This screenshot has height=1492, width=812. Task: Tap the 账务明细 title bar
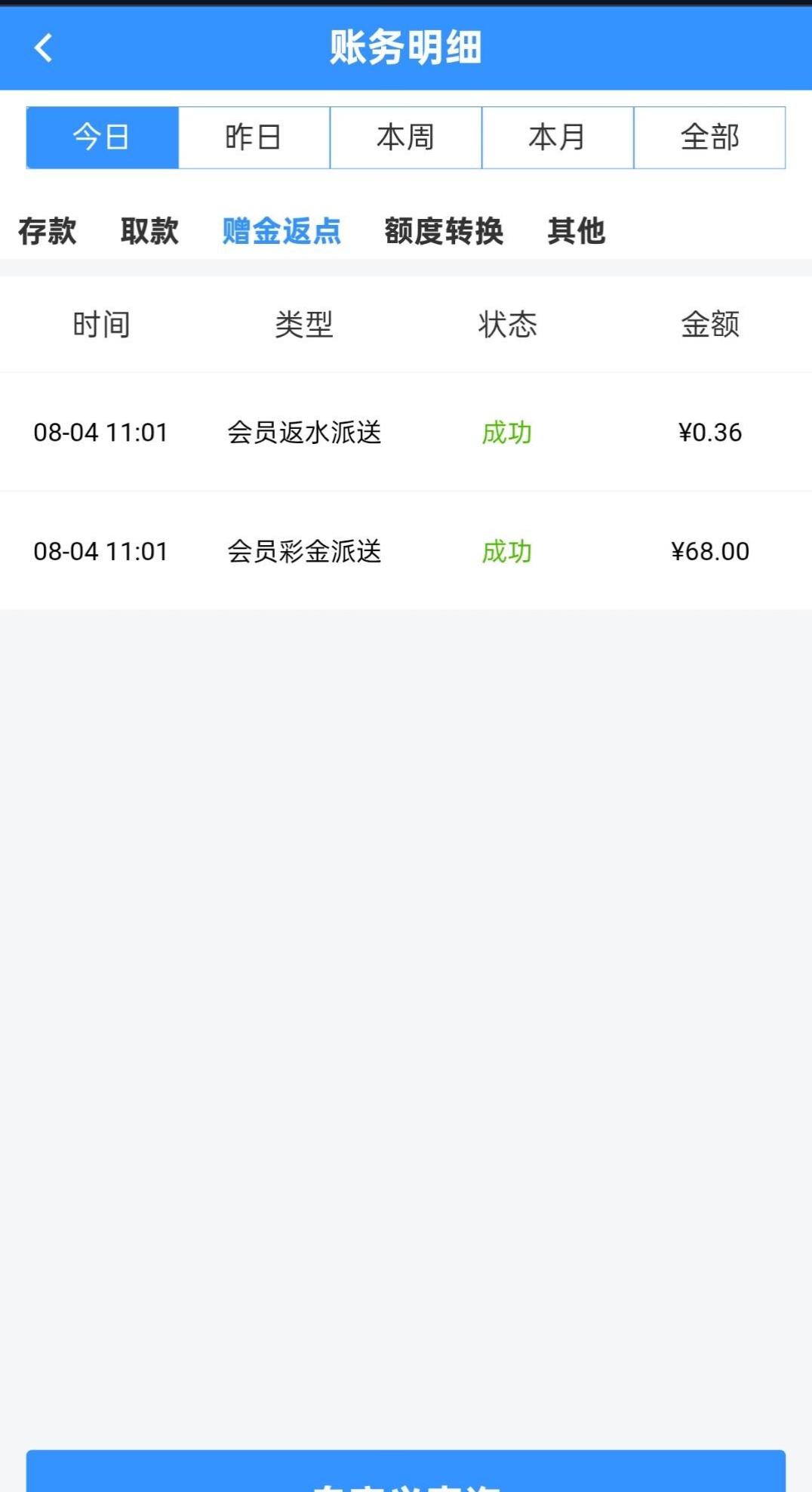pos(406,48)
